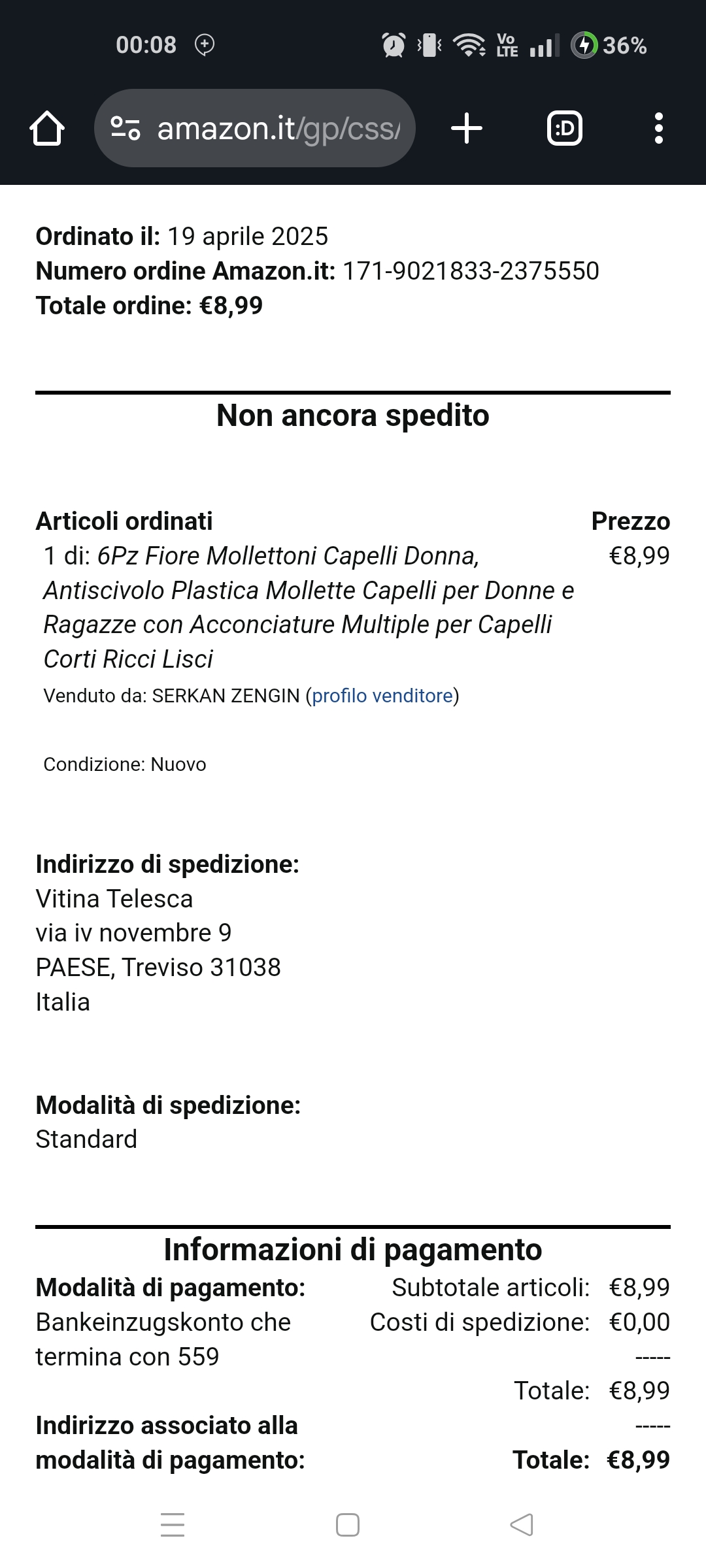Screen dimensions: 706x1568
Task: View site info for amazon.it
Action: [126, 128]
